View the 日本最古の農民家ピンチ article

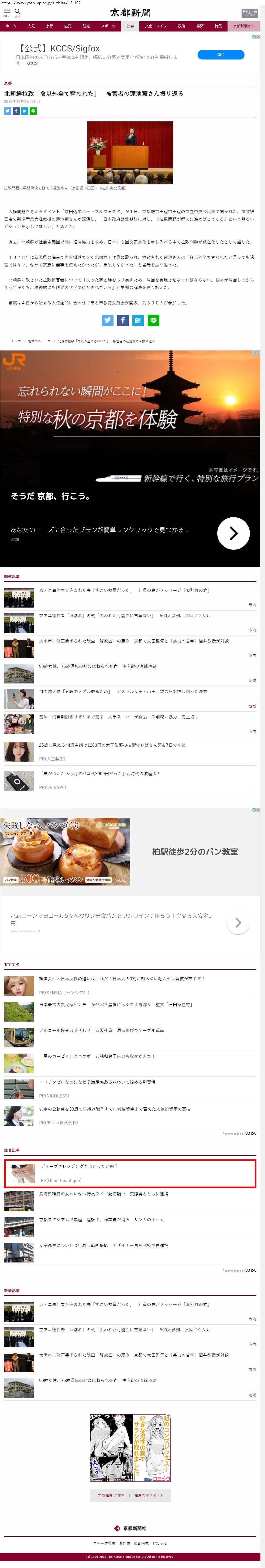(x=115, y=1004)
